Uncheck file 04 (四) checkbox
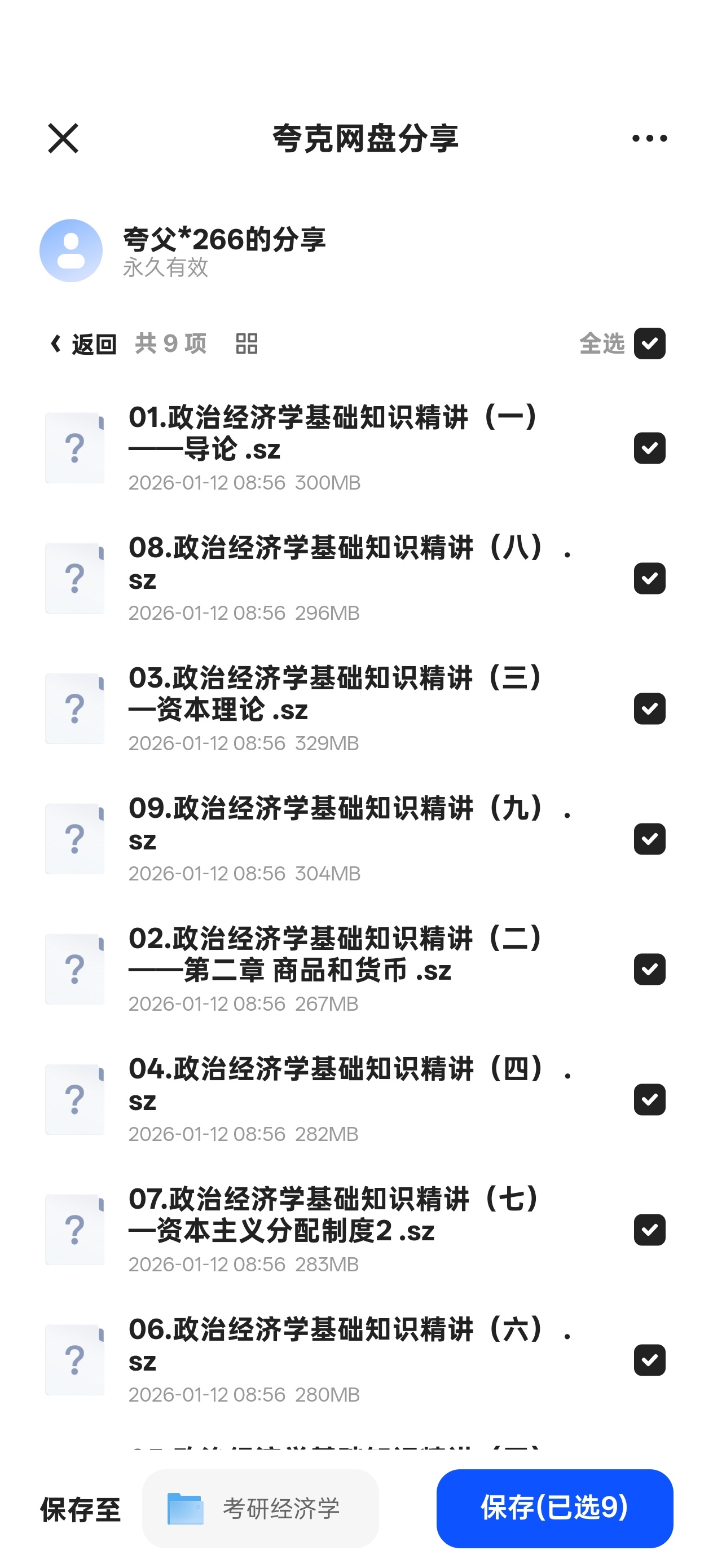The width and height of the screenshot is (713, 1568). coord(649,1099)
